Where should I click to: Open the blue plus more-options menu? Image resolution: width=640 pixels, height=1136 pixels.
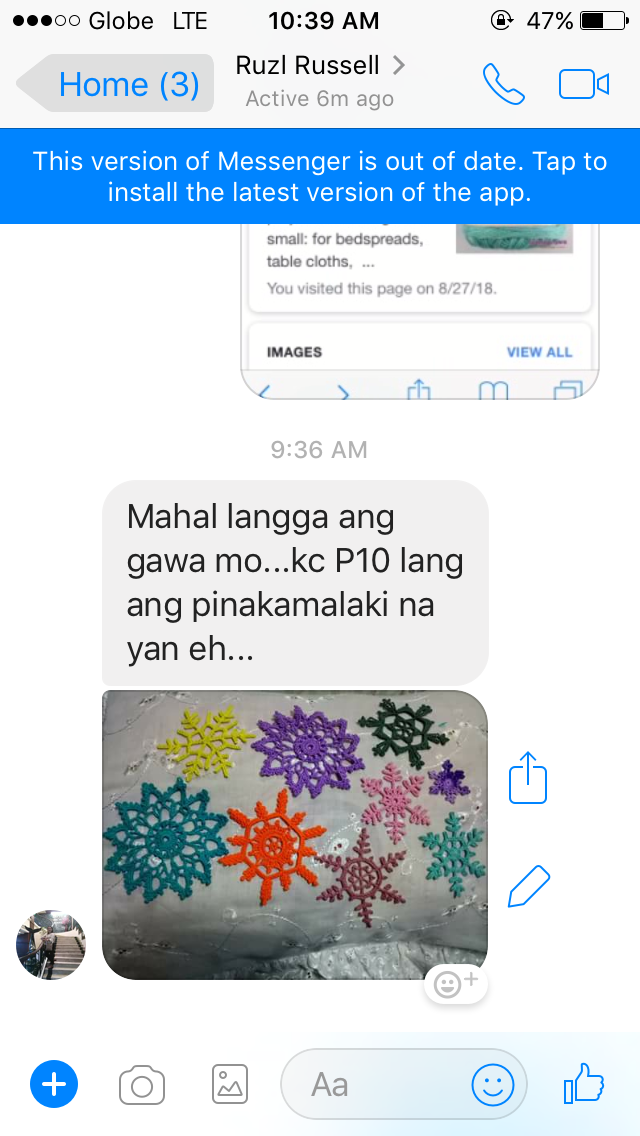tap(54, 1084)
